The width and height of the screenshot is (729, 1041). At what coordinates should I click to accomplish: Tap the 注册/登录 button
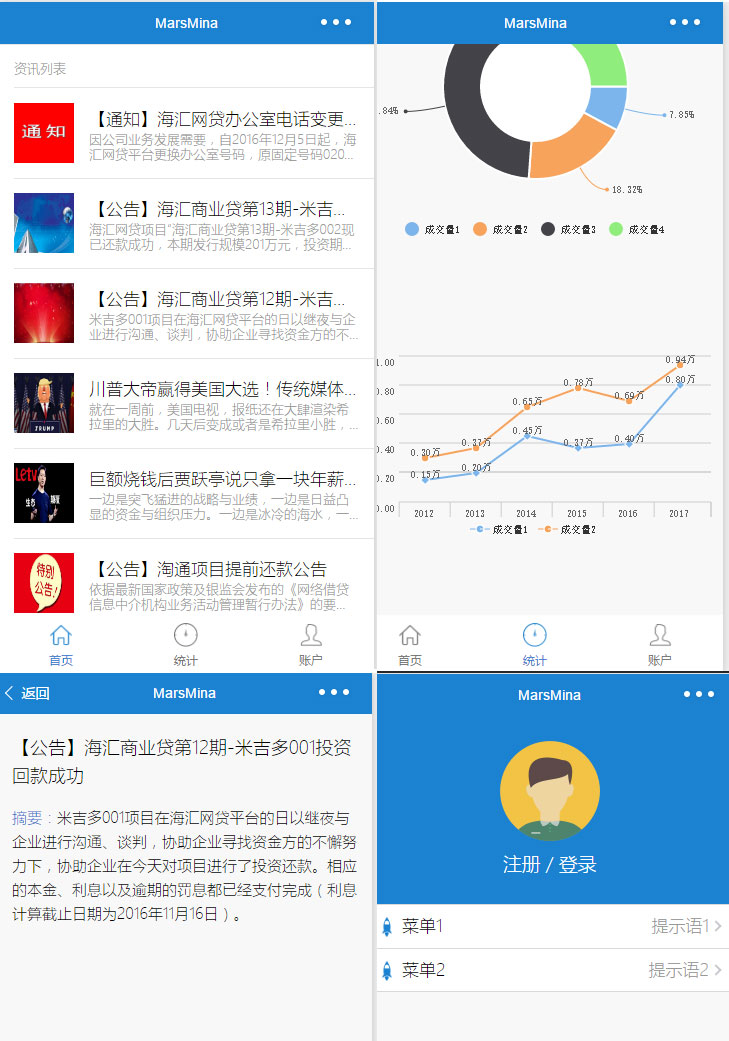(x=550, y=864)
